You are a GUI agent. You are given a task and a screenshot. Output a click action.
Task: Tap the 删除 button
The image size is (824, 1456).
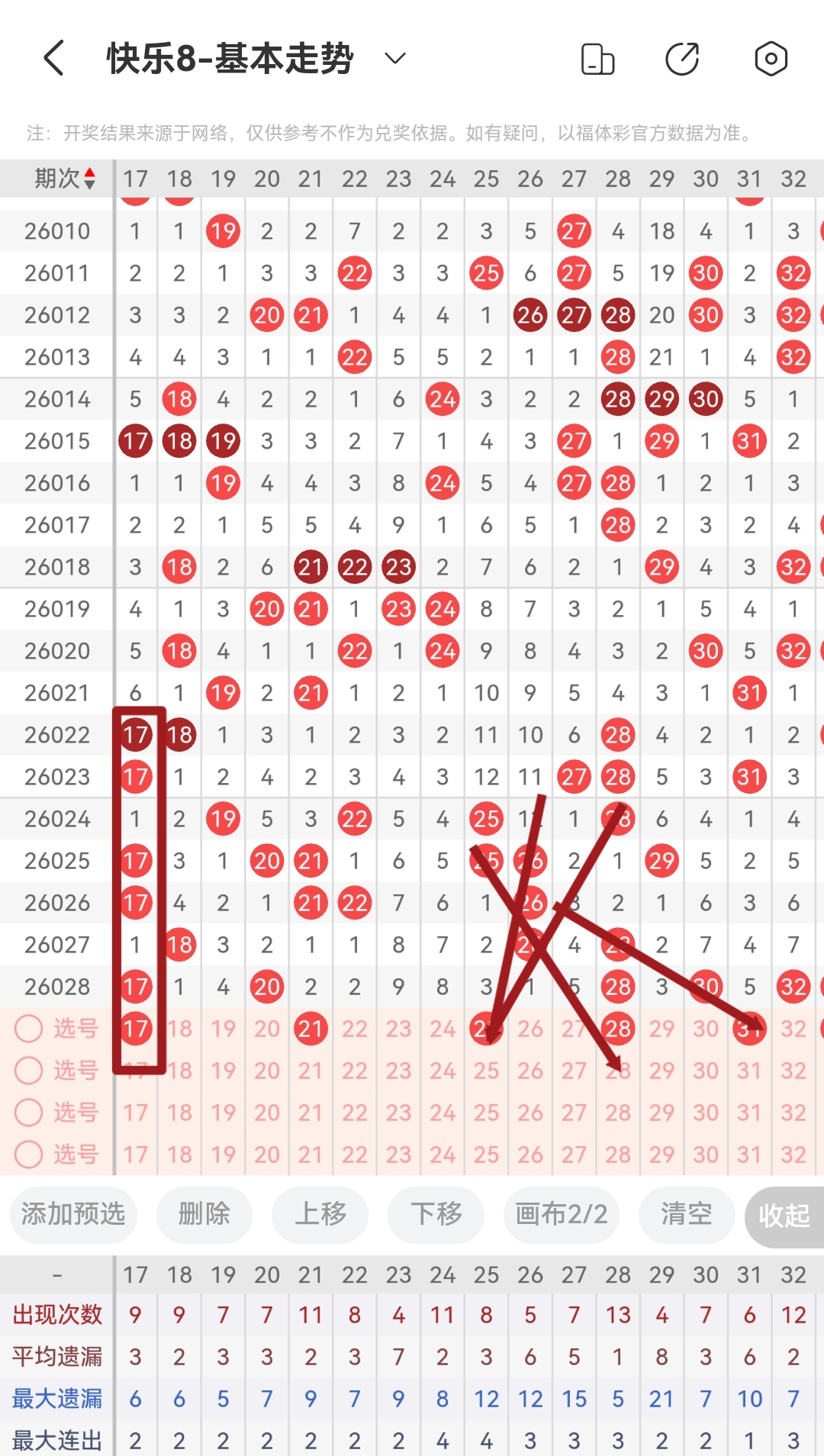click(204, 1214)
